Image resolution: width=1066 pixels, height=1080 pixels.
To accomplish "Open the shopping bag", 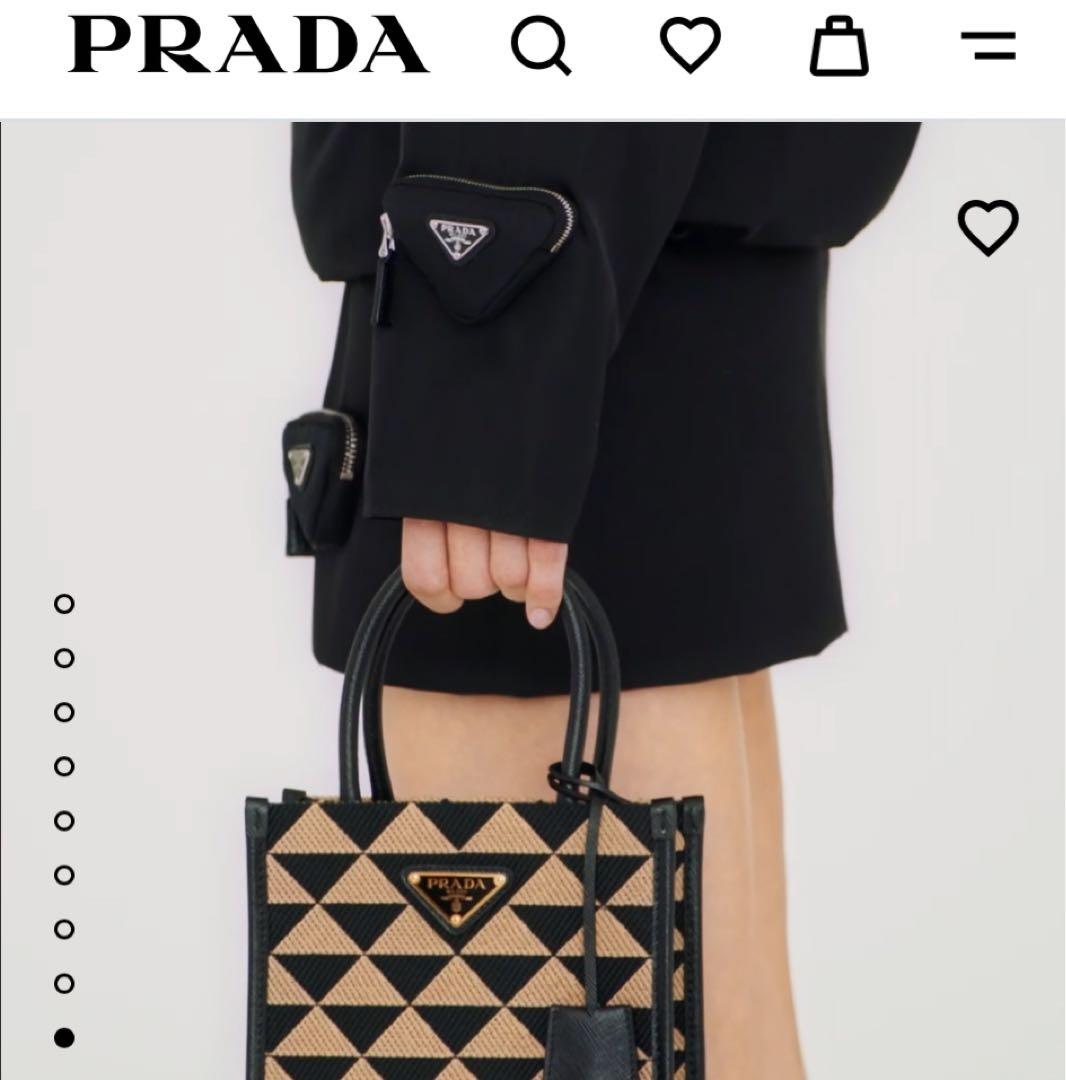I will 839,46.
